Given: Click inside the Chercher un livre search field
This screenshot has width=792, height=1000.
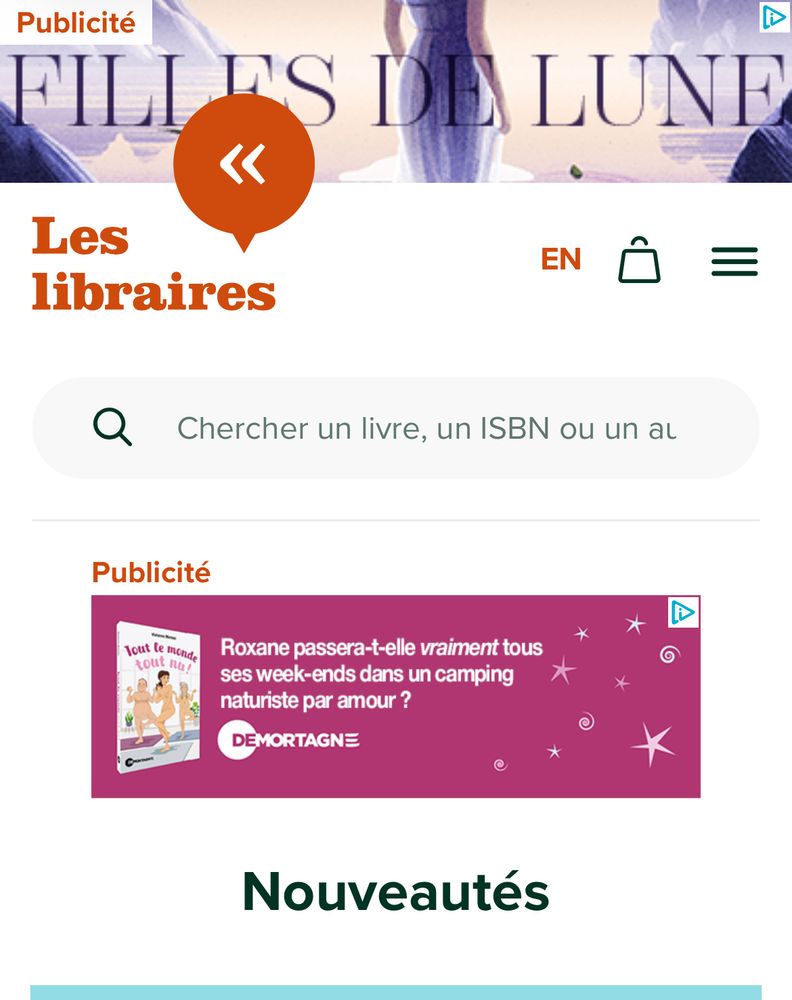Looking at the screenshot, I should [400, 427].
